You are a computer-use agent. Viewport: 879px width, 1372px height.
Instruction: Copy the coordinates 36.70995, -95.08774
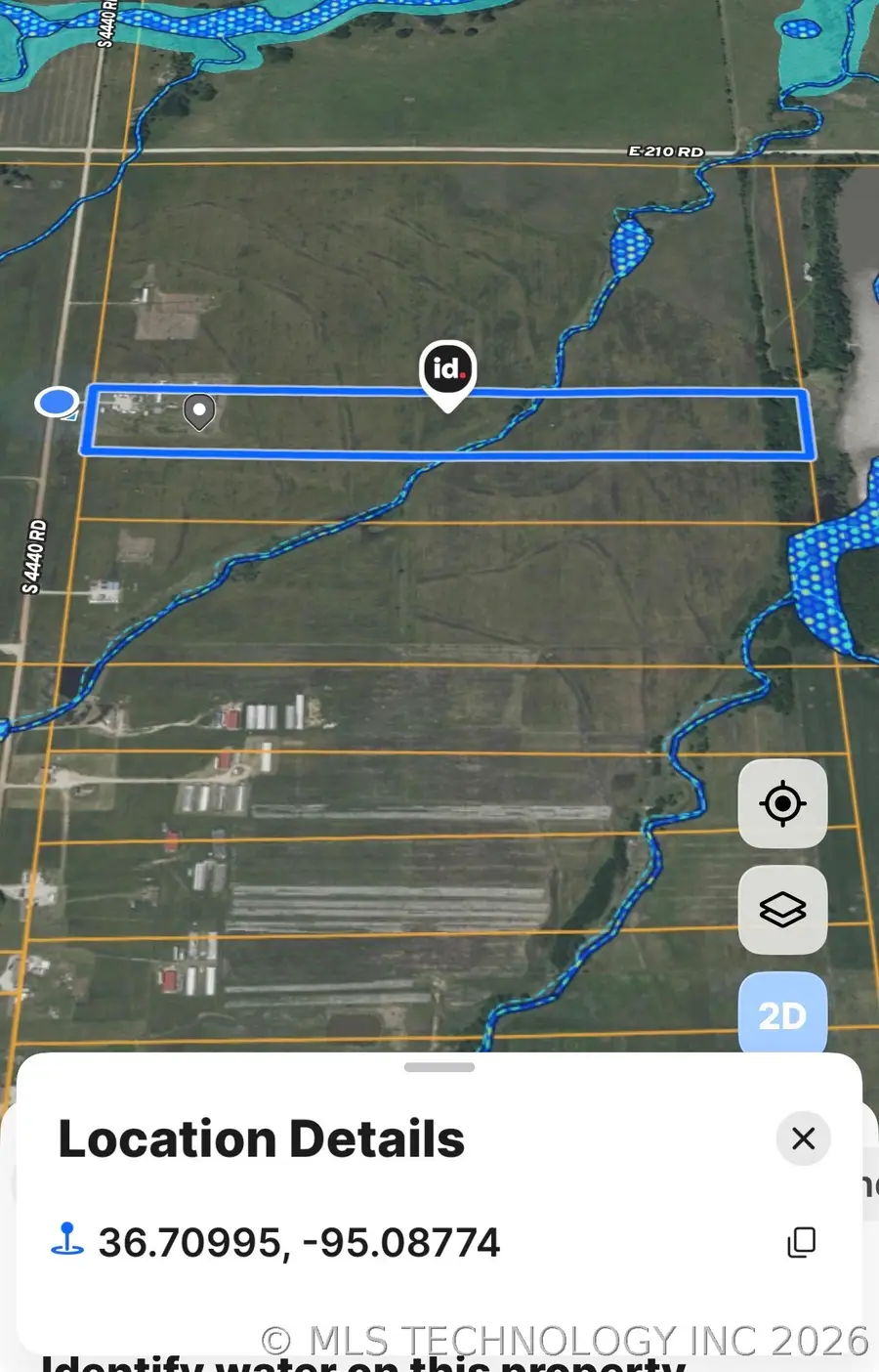coord(801,1242)
